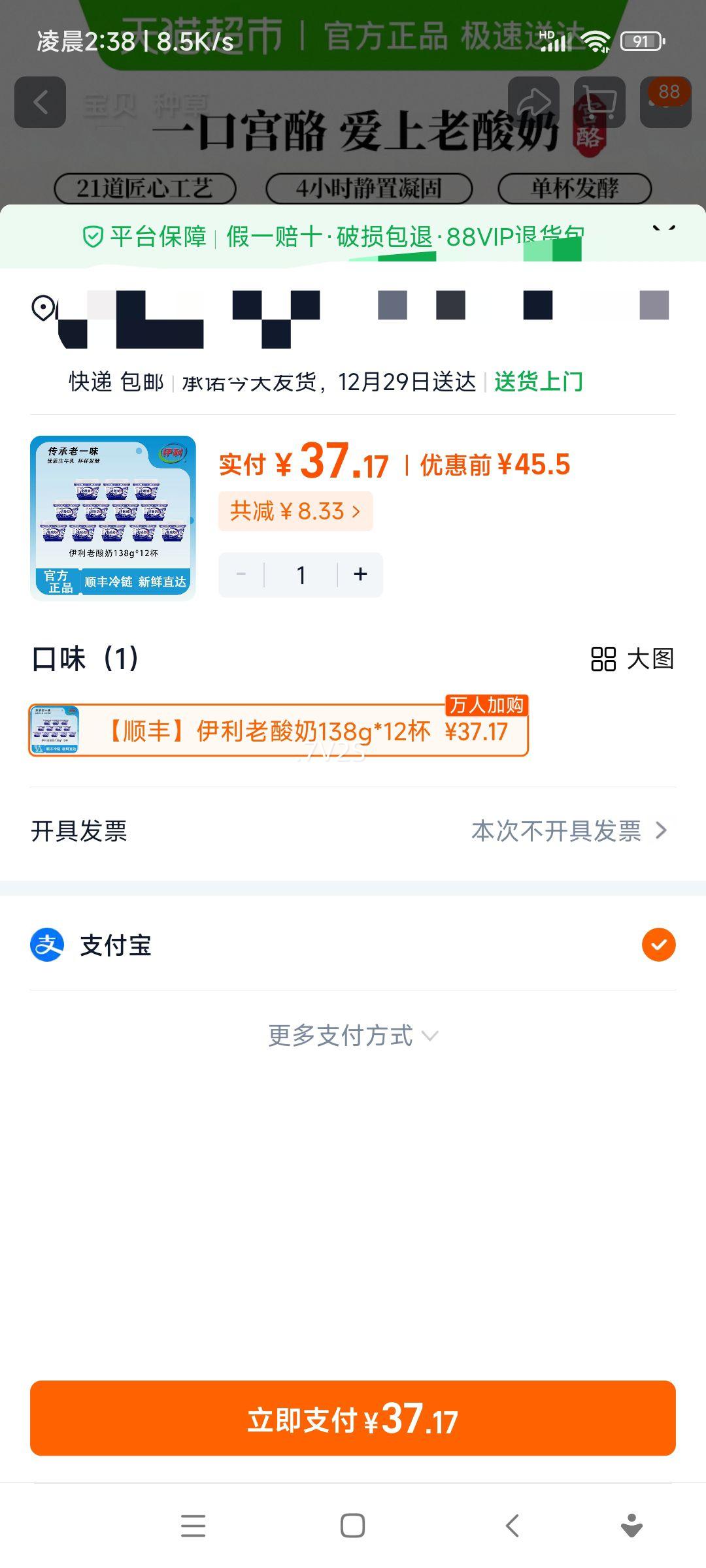Viewport: 706px width, 1568px height.
Task: Tap the recents button in navigation bar
Action: click(x=193, y=1526)
